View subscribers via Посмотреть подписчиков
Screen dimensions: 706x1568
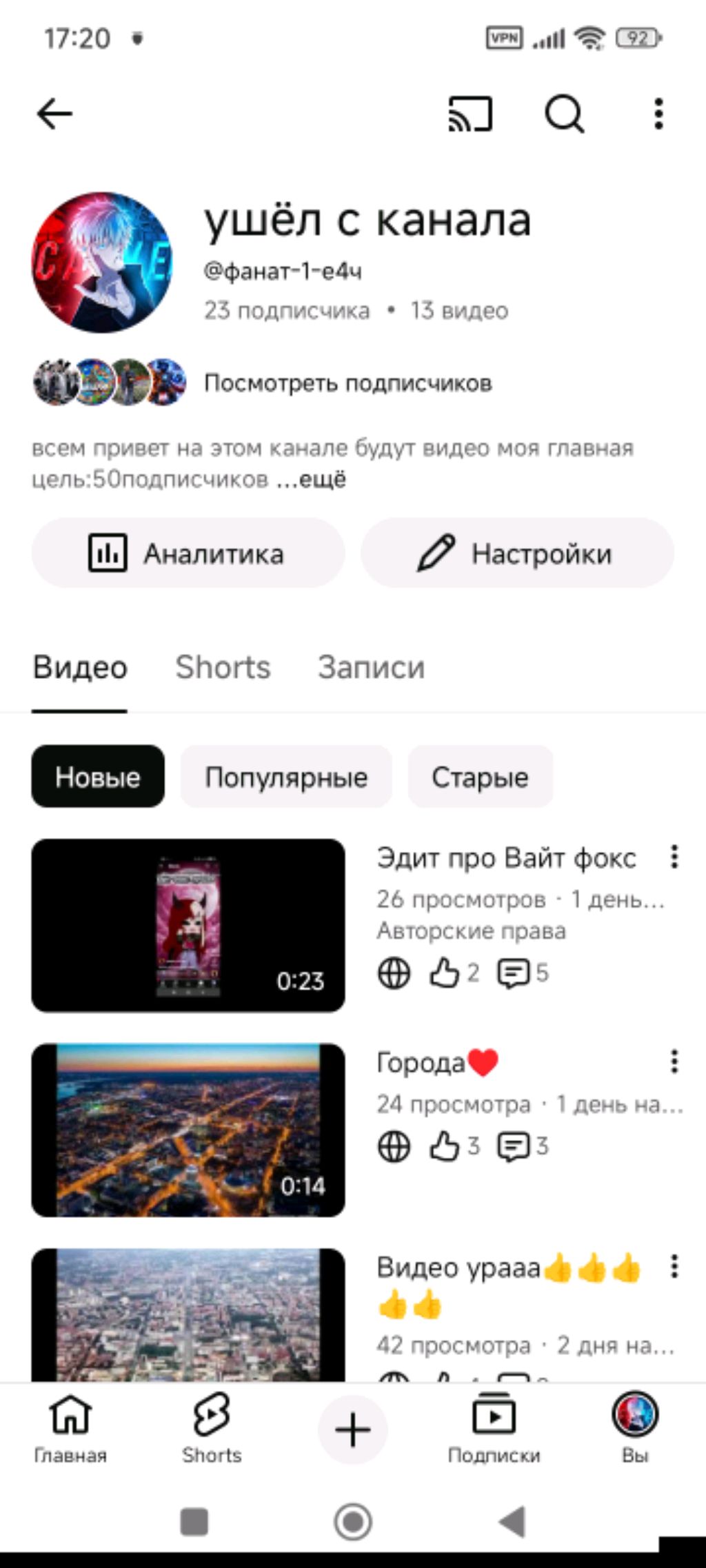347,383
